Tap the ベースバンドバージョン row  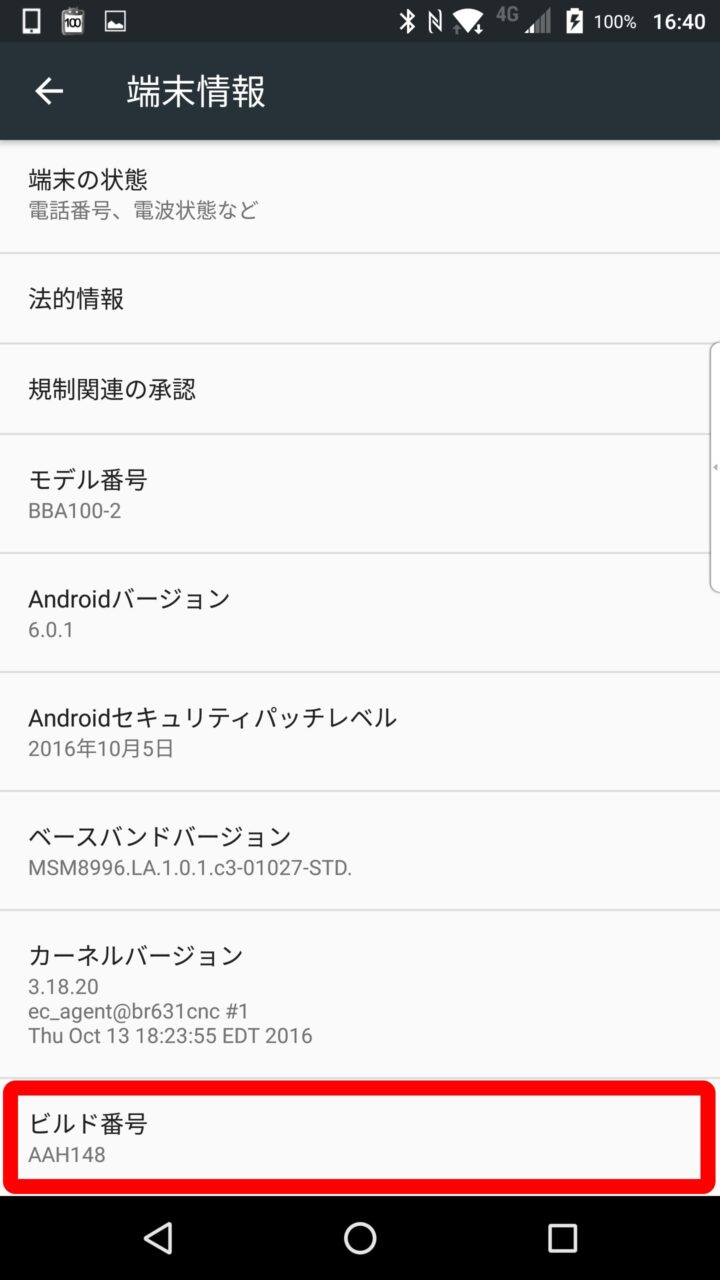point(360,851)
